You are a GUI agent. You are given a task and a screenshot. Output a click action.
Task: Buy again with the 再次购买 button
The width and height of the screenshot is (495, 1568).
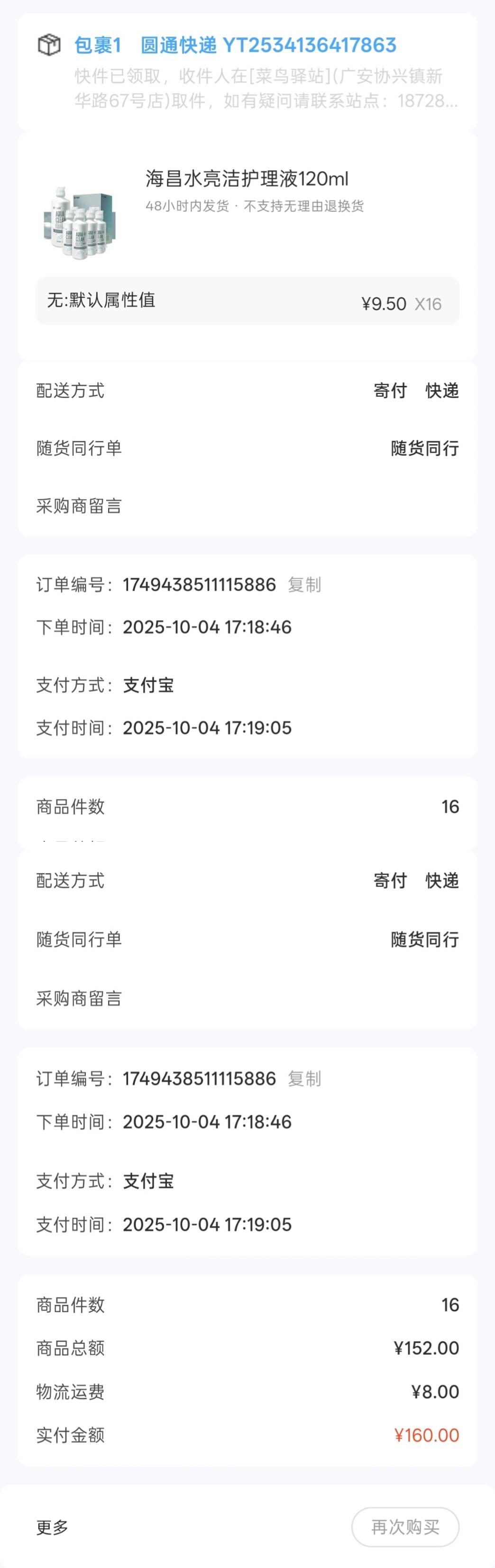coord(405,1527)
